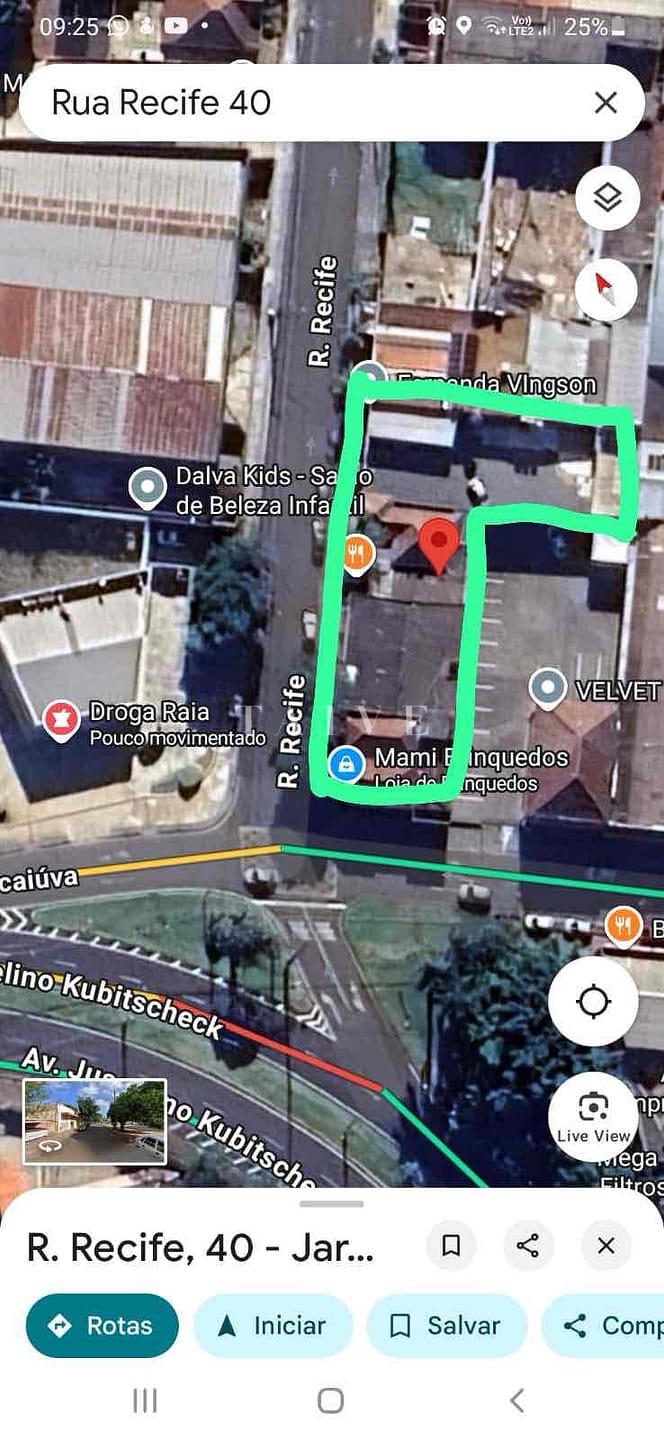The height and width of the screenshot is (1440, 664).
Task: Share this place using the header share icon
Action: [528, 1246]
